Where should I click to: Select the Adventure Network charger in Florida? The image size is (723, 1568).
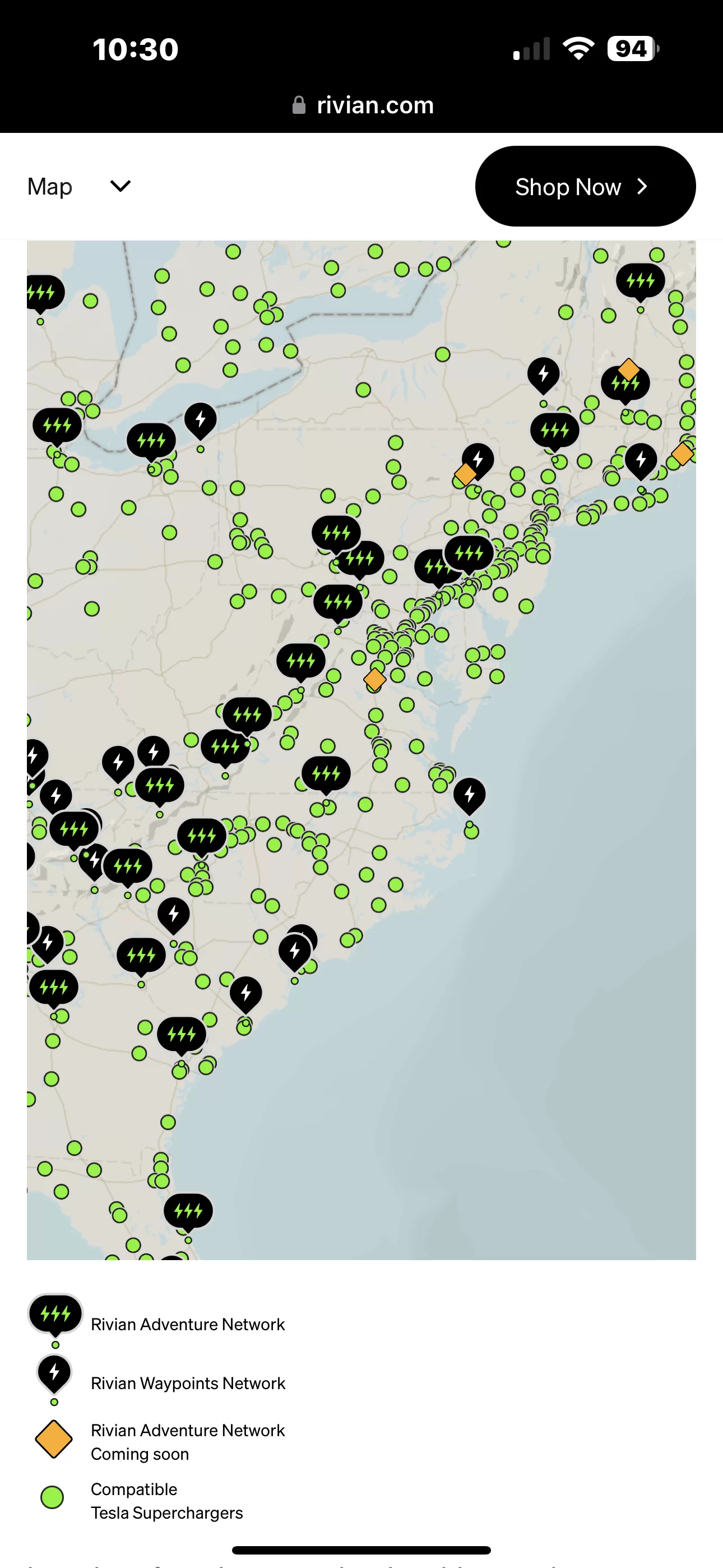point(188,1212)
